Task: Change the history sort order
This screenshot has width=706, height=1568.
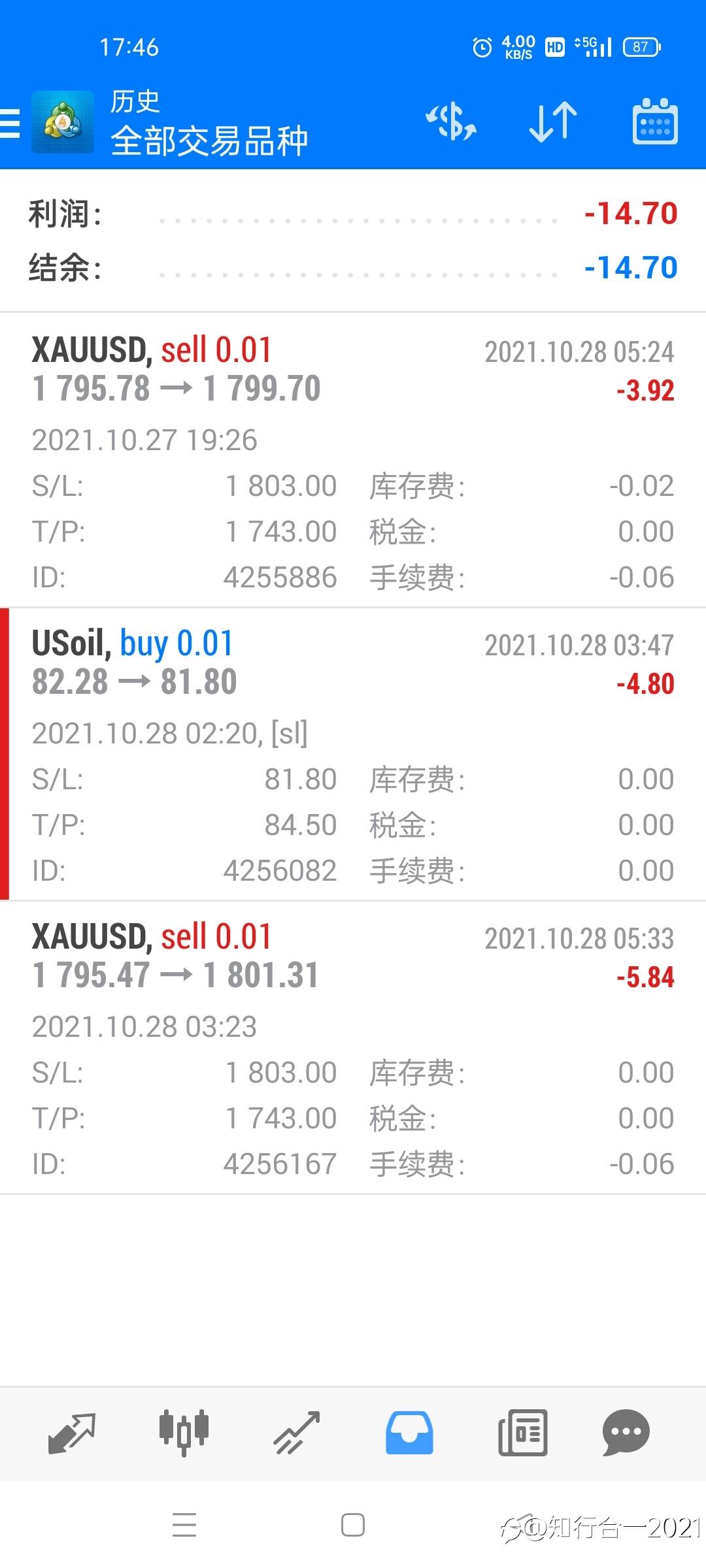Action: point(553,122)
